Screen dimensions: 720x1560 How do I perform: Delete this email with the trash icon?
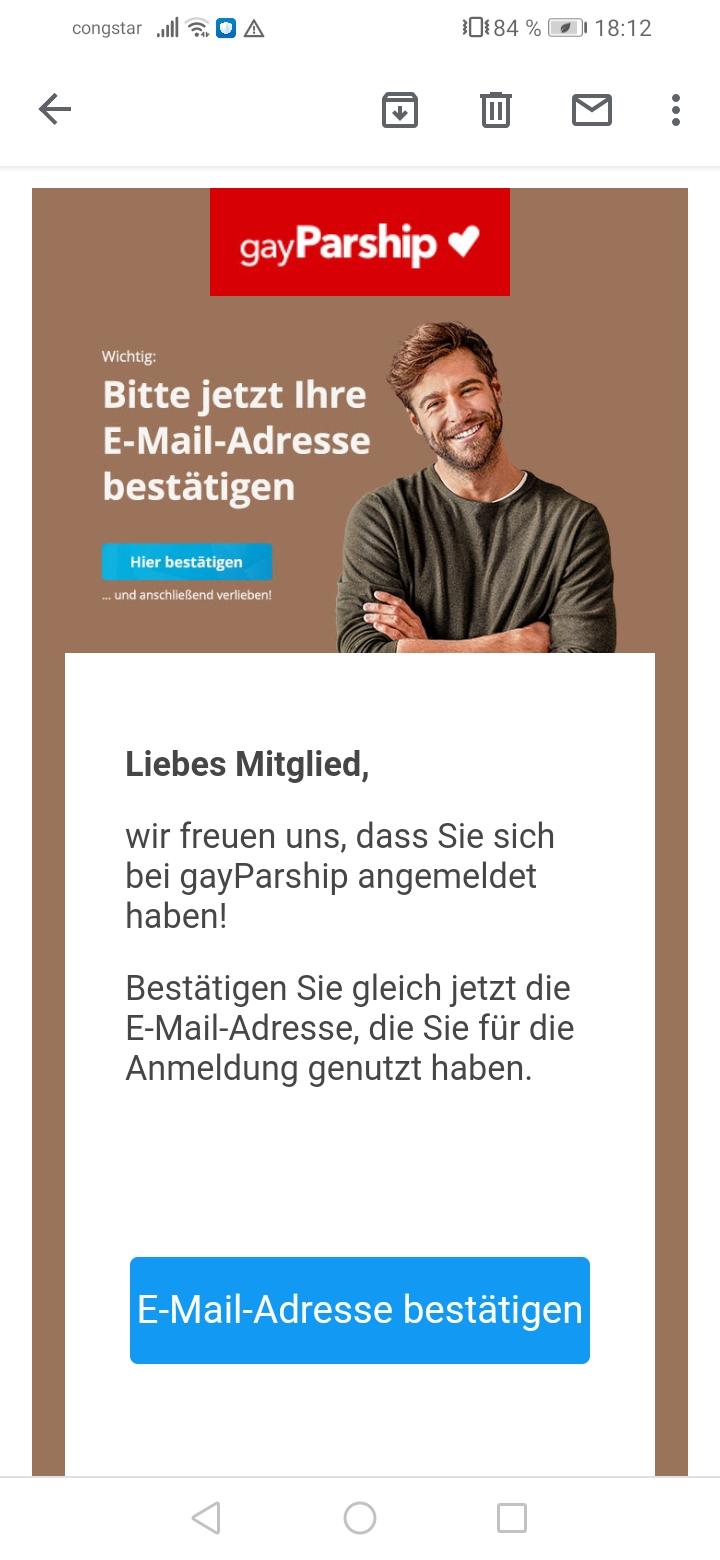[494, 110]
